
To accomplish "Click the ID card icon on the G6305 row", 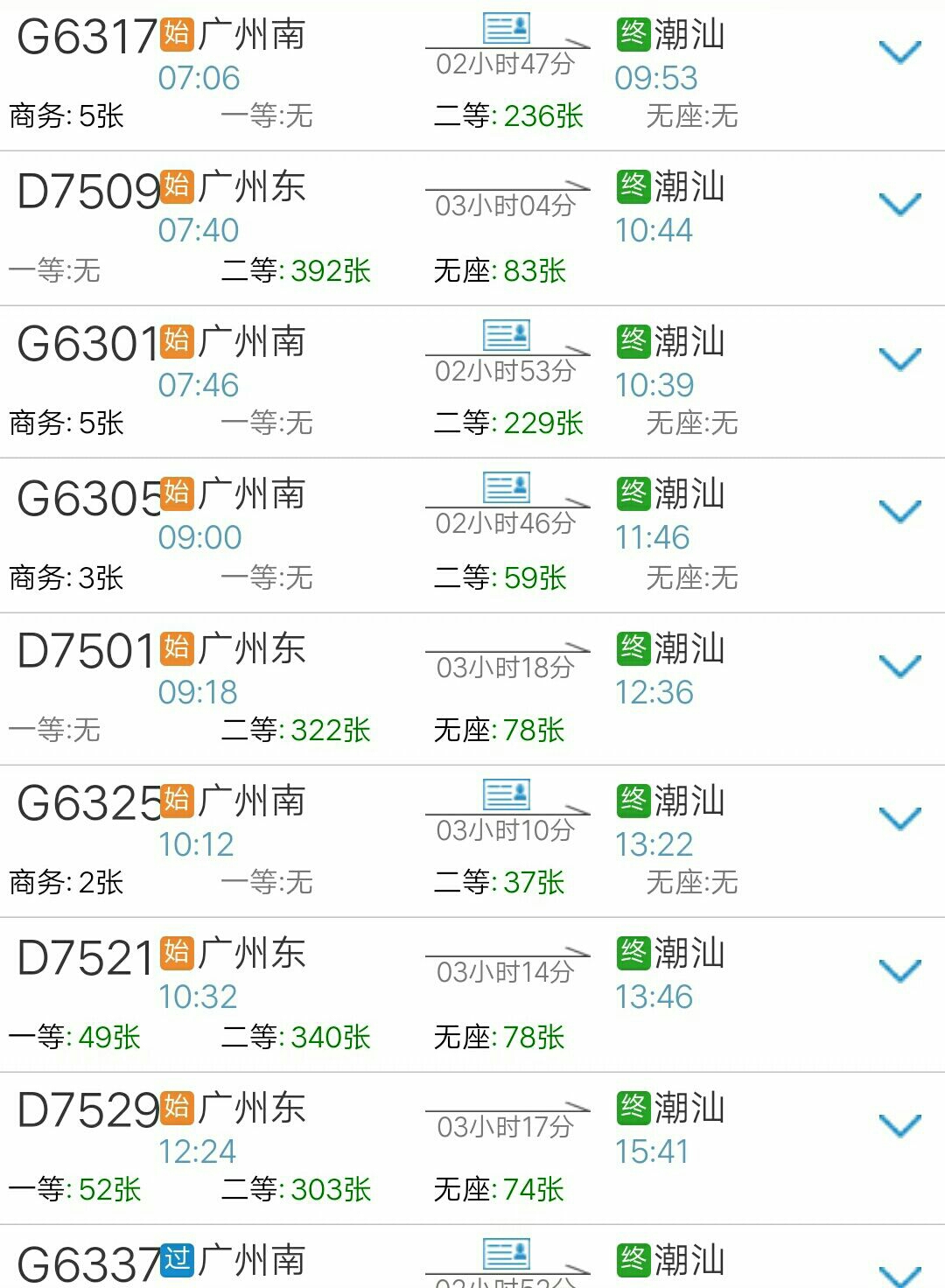I will (506, 487).
